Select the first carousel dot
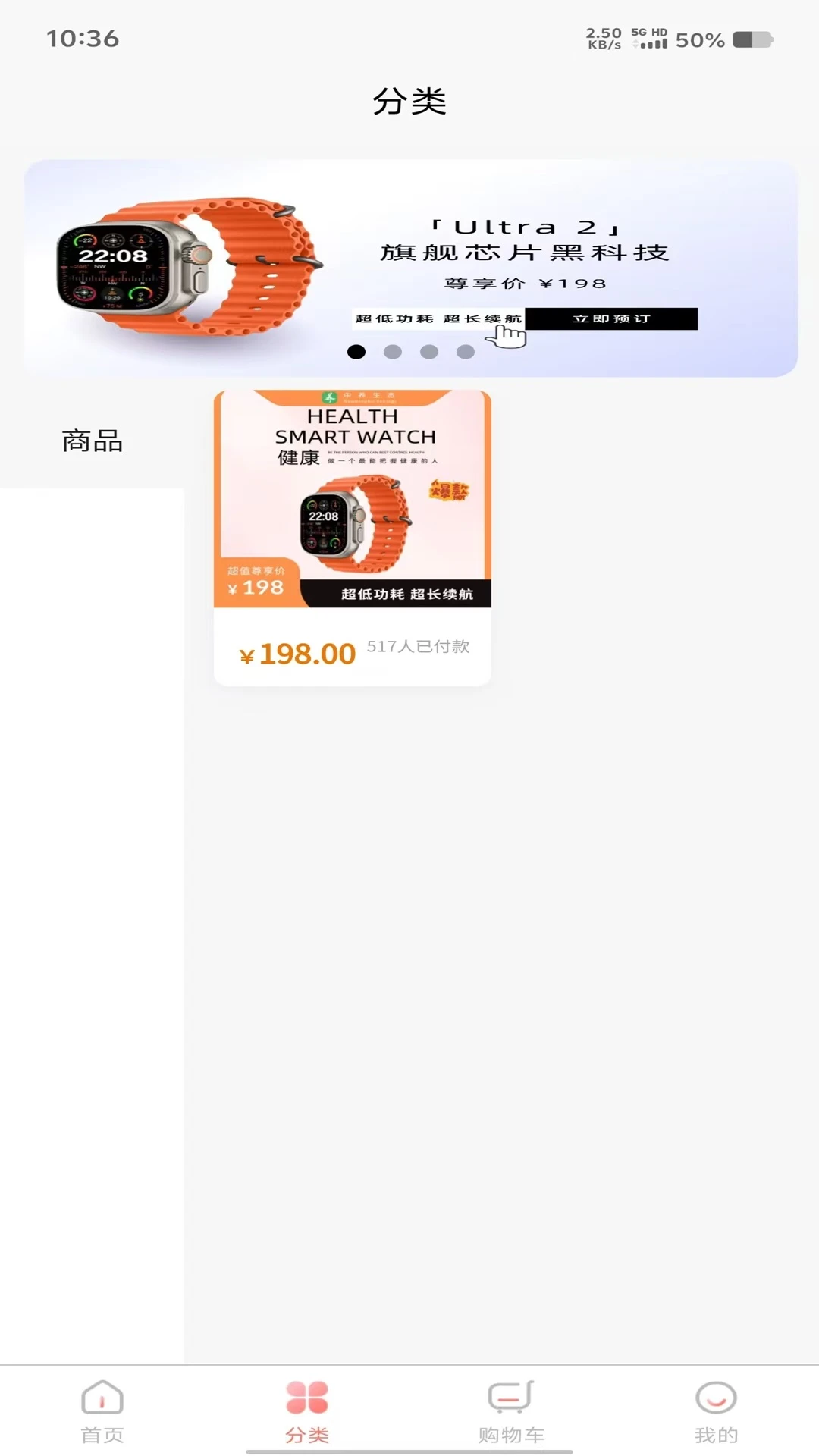Screen dimensions: 819x1456 pyautogui.click(x=356, y=351)
